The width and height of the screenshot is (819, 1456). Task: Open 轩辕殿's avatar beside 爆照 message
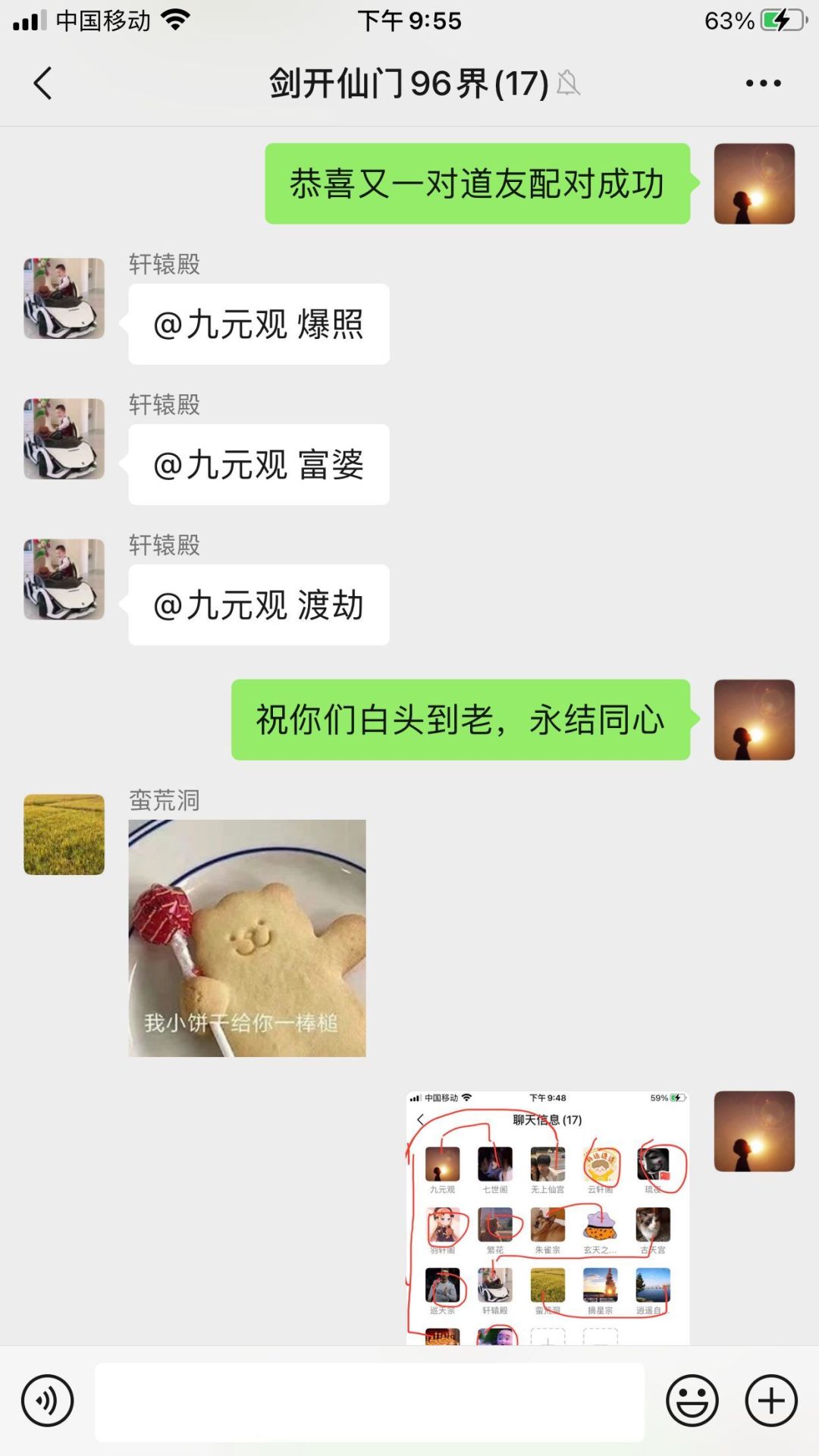coord(64,298)
